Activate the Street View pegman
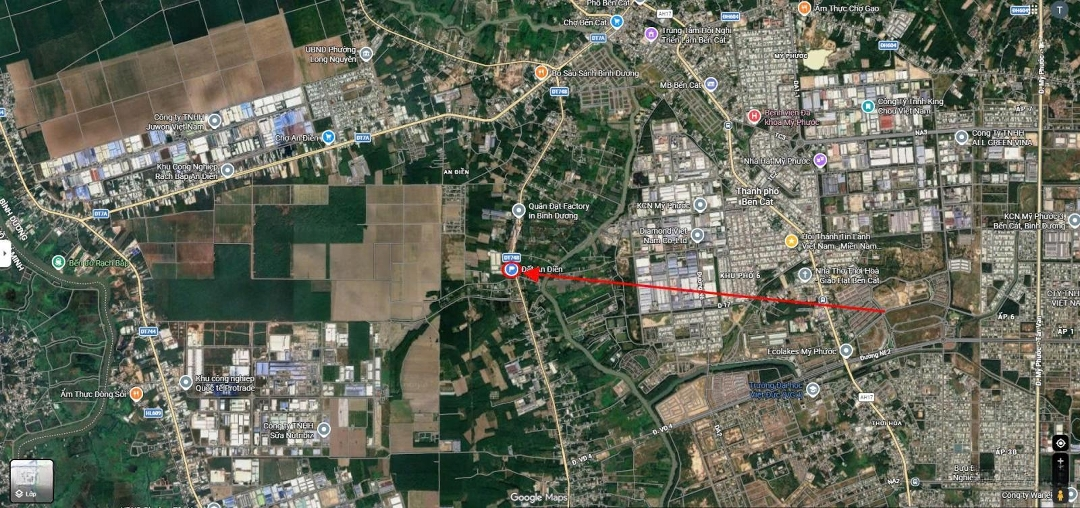Screen dimensions: 1080x508 click(1060, 492)
